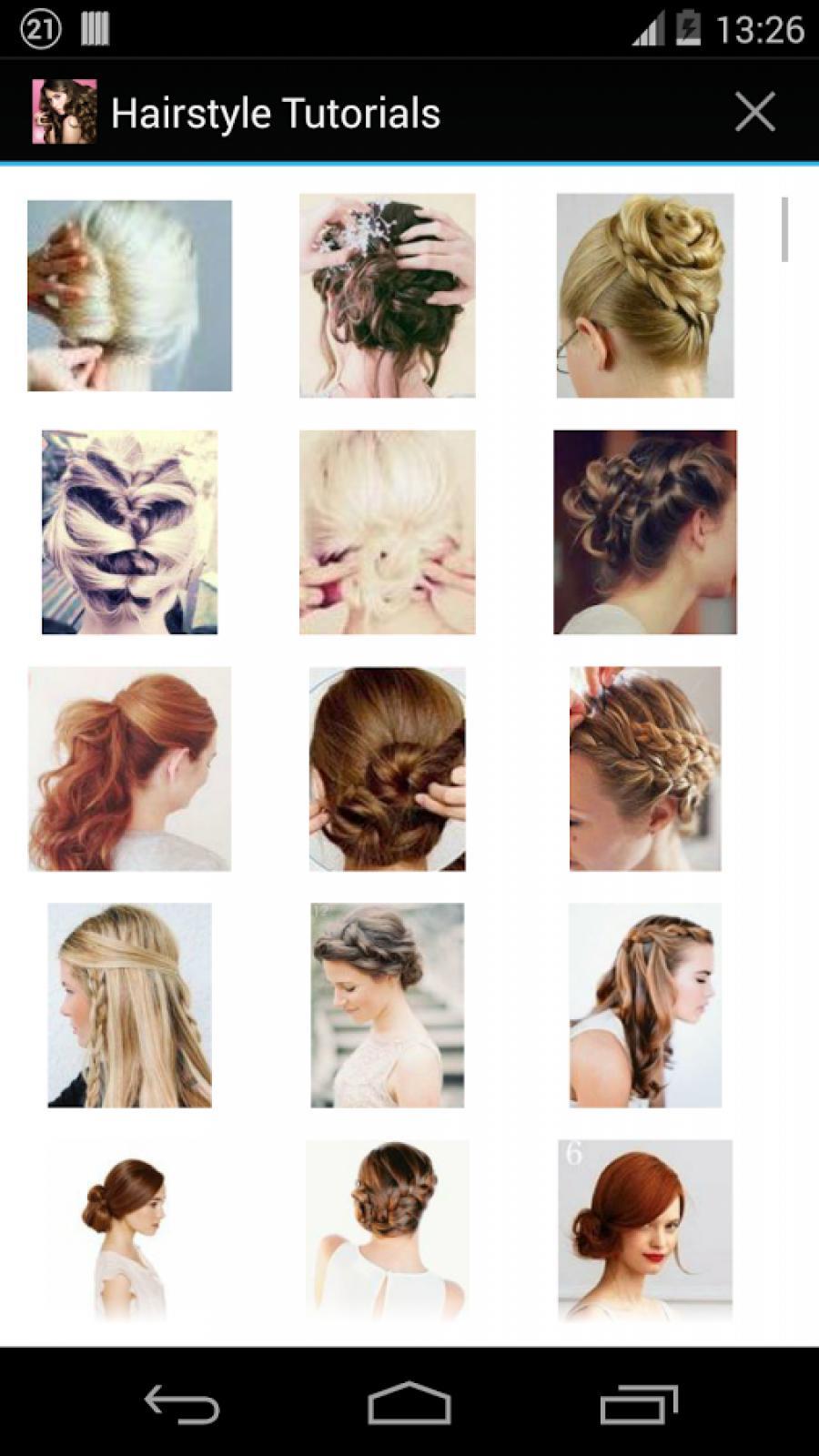The image size is (819, 1456).
Task: Open the crown braid being pinned tutorial
Action: coord(645,769)
